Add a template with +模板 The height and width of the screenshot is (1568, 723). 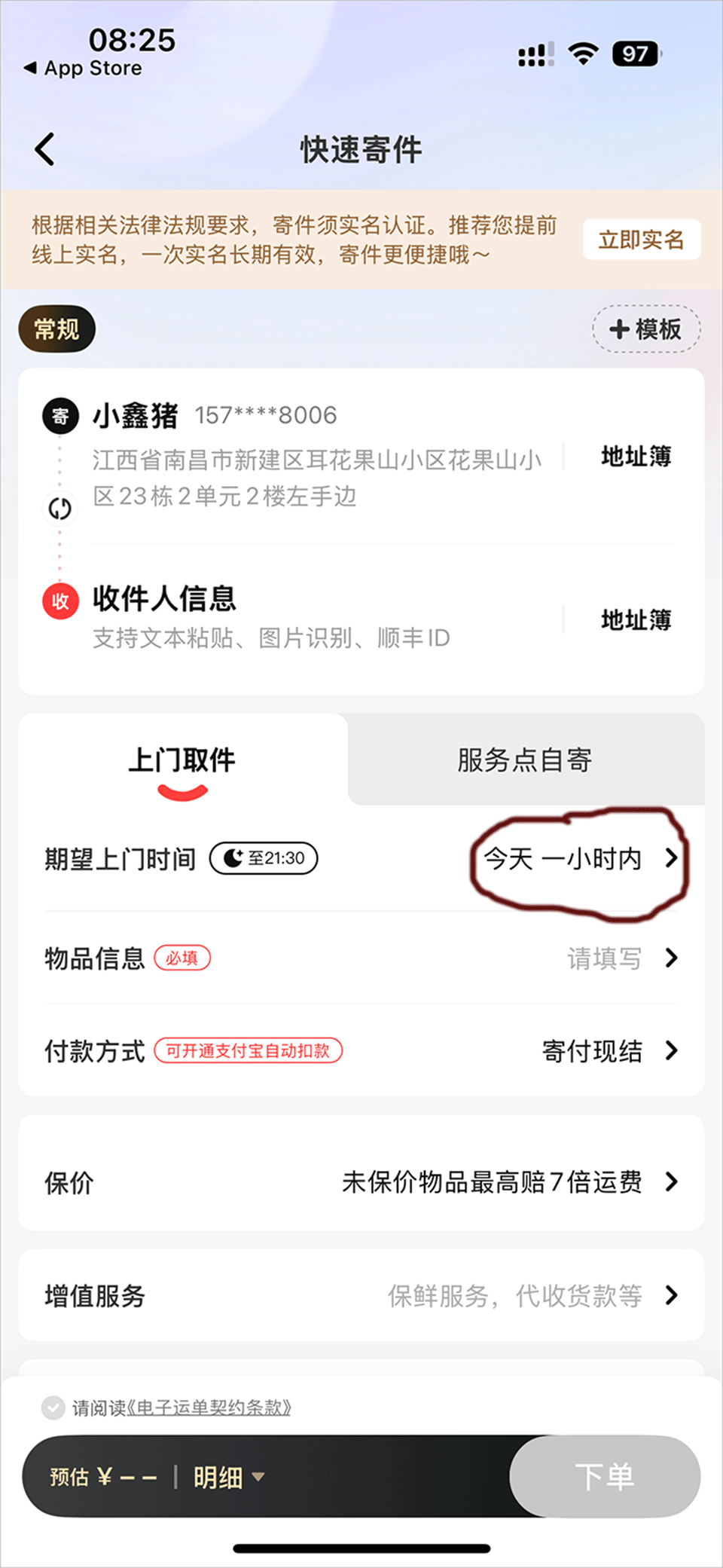[x=645, y=329]
